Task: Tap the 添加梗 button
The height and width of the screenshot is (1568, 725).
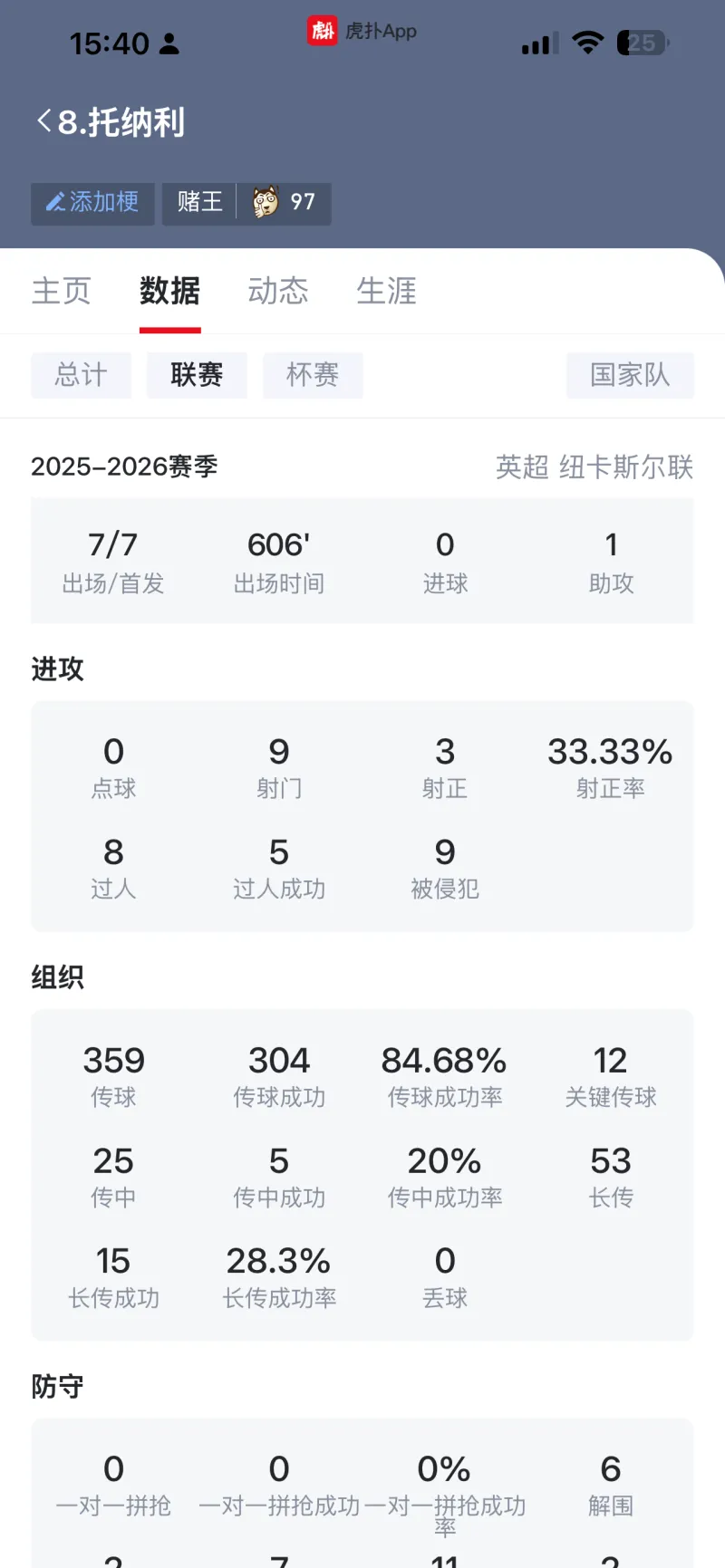Action: pos(92,202)
